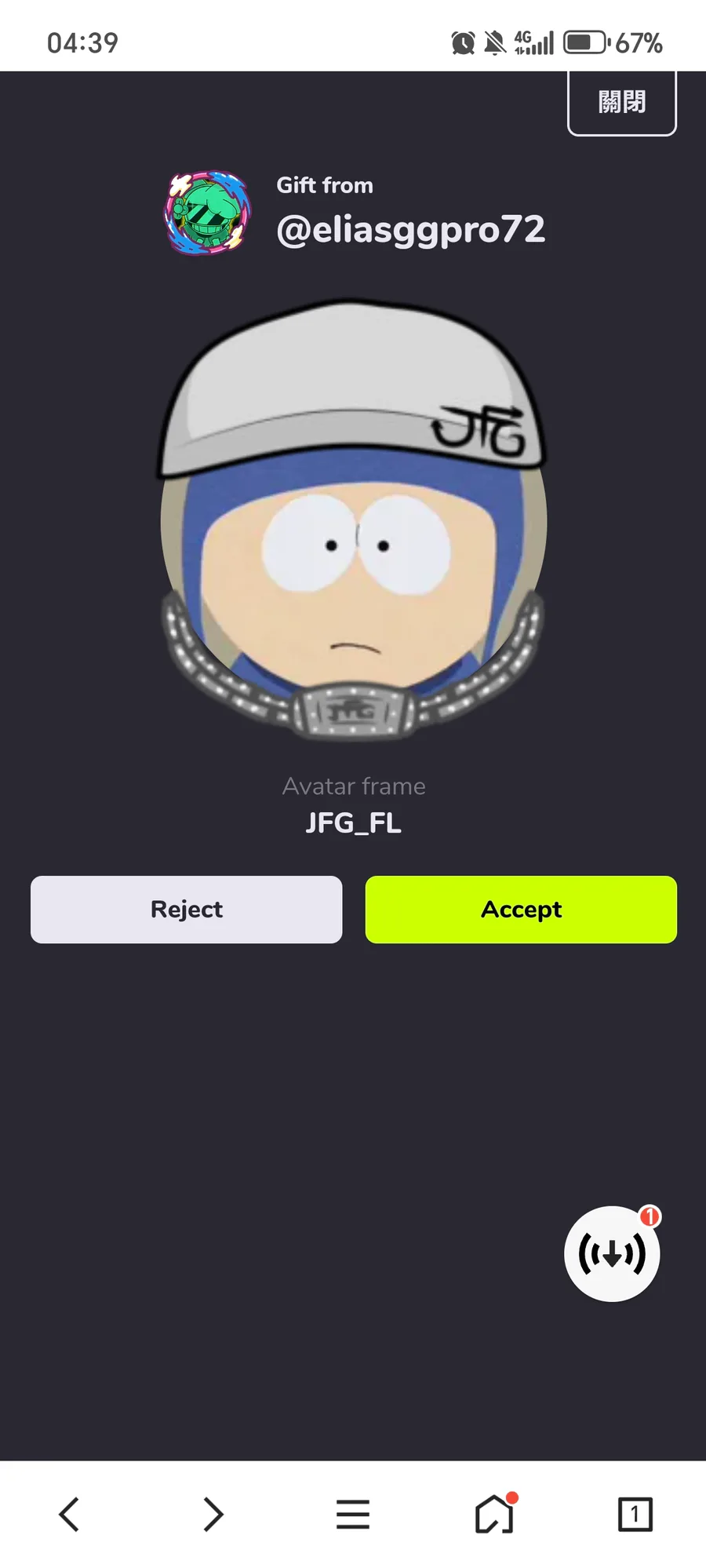Go back to the previous page

coord(70,1514)
